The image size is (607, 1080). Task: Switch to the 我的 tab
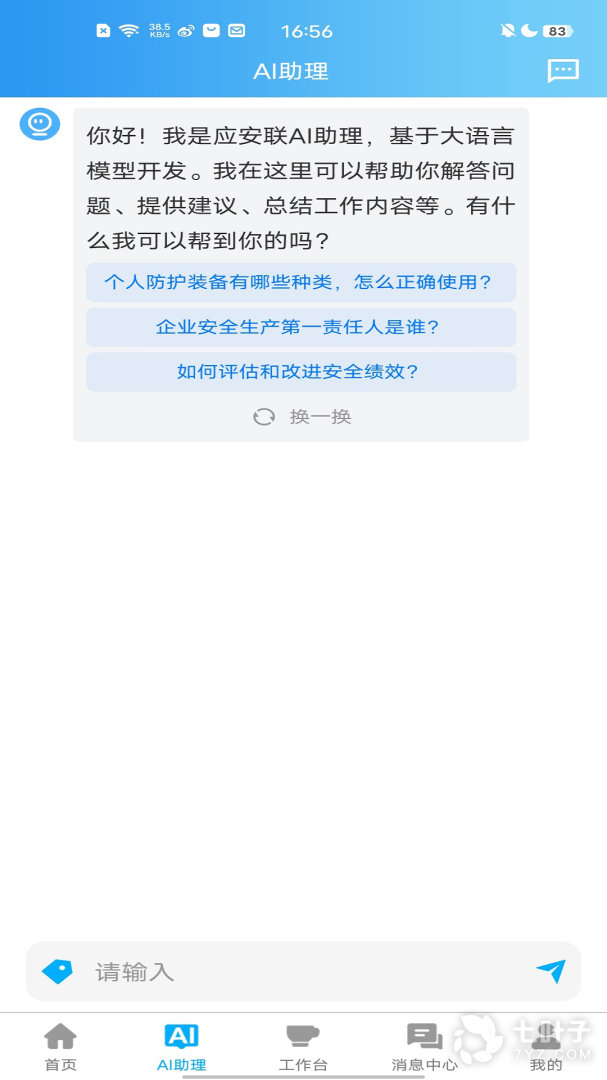pyautogui.click(x=546, y=1047)
